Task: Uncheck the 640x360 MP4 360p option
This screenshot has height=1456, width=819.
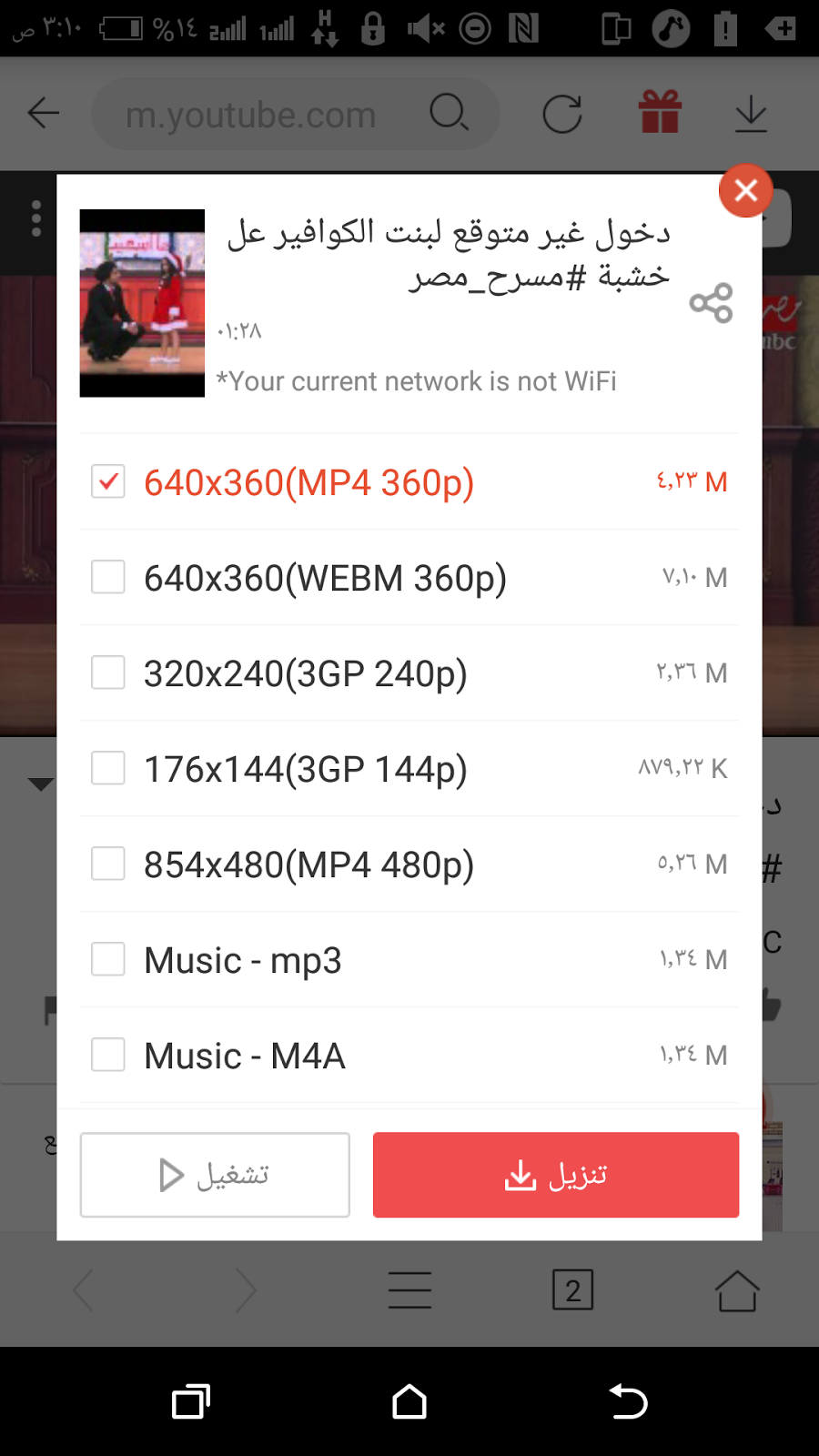Action: click(x=108, y=482)
